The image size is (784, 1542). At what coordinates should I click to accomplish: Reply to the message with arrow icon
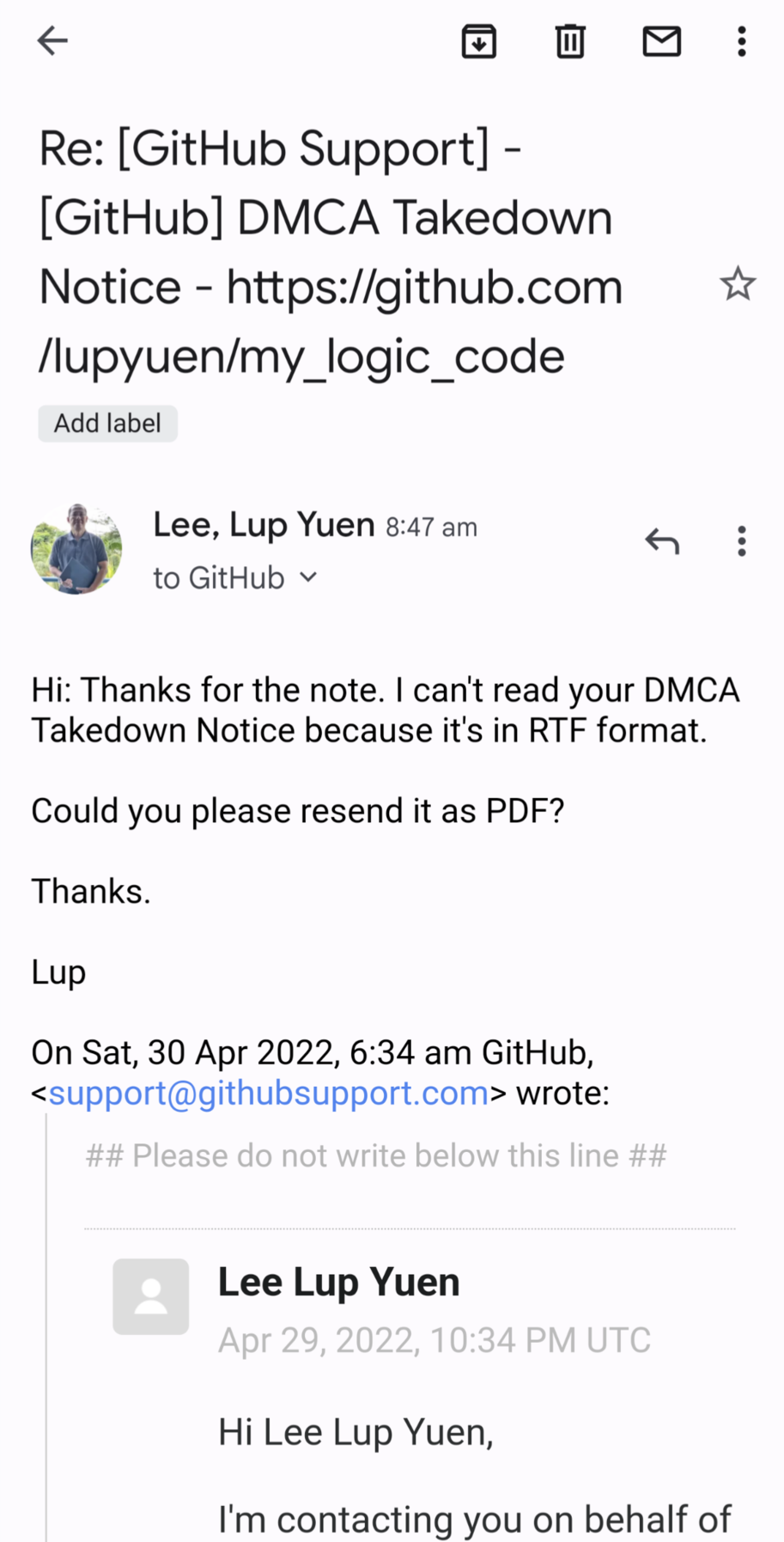pyautogui.click(x=661, y=541)
